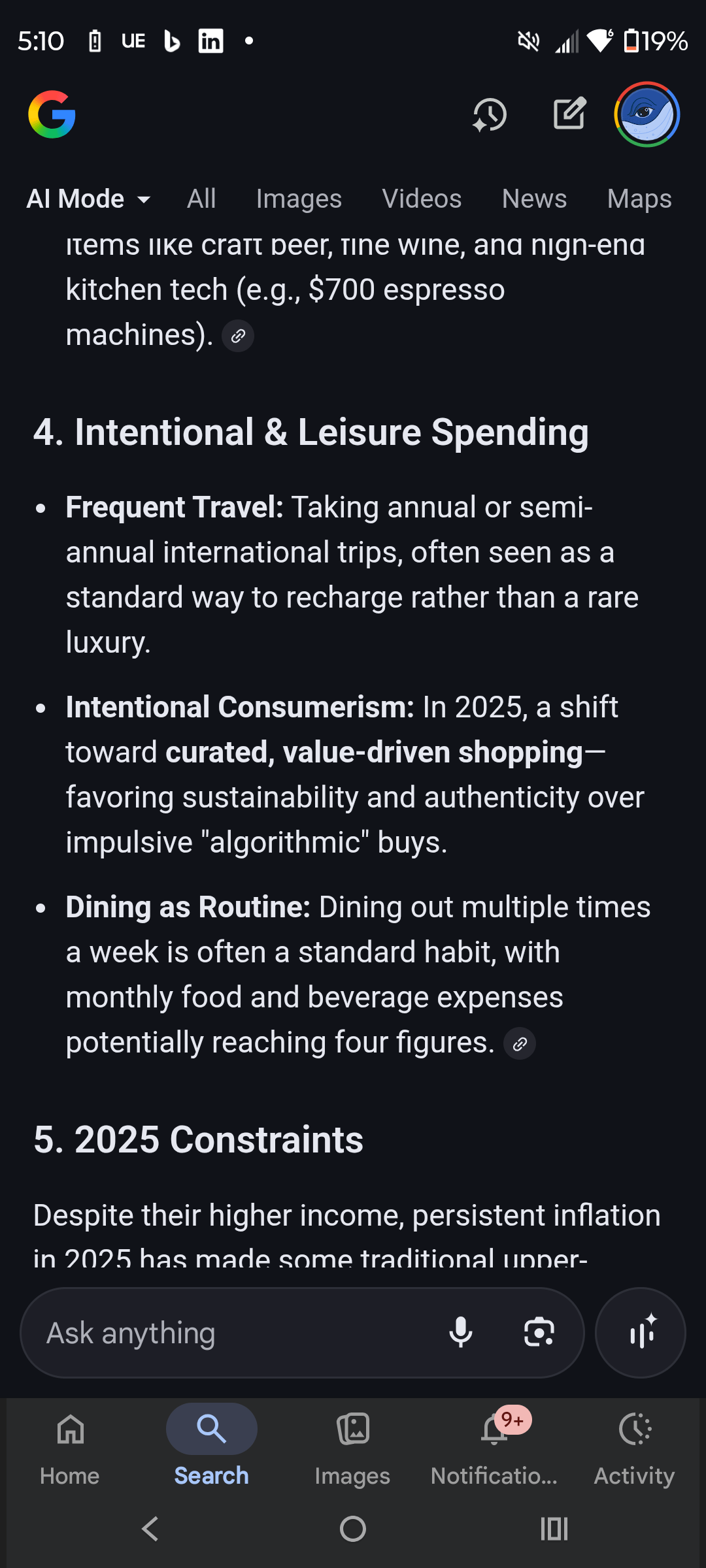Switch to the All results tab

pyautogui.click(x=201, y=199)
